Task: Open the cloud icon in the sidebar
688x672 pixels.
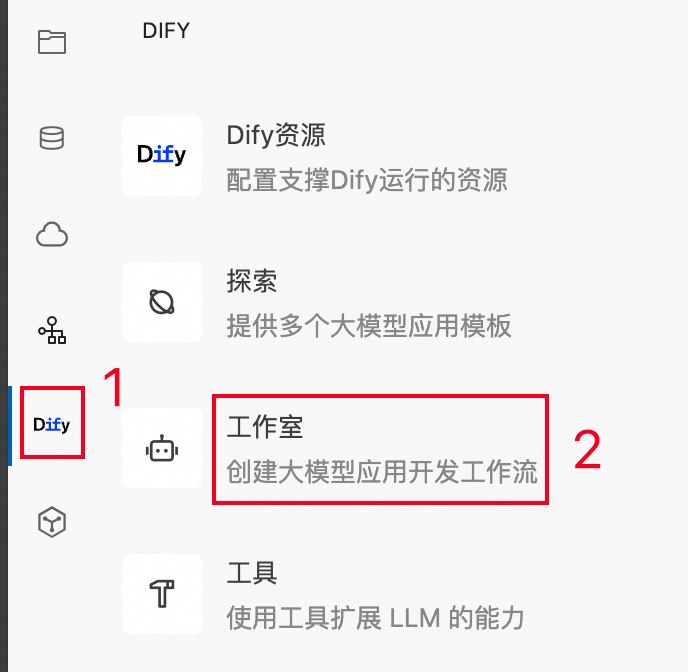Action: click(x=51, y=235)
